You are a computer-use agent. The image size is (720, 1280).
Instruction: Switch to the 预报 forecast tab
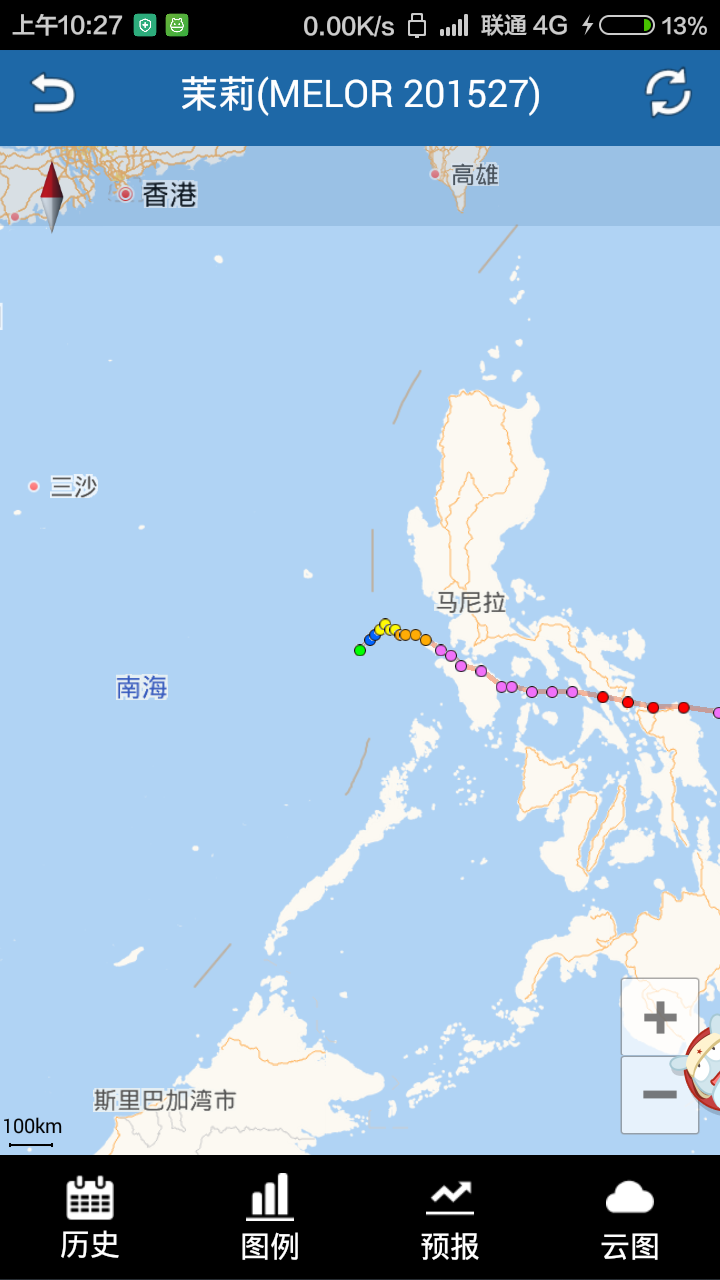coord(450,1217)
